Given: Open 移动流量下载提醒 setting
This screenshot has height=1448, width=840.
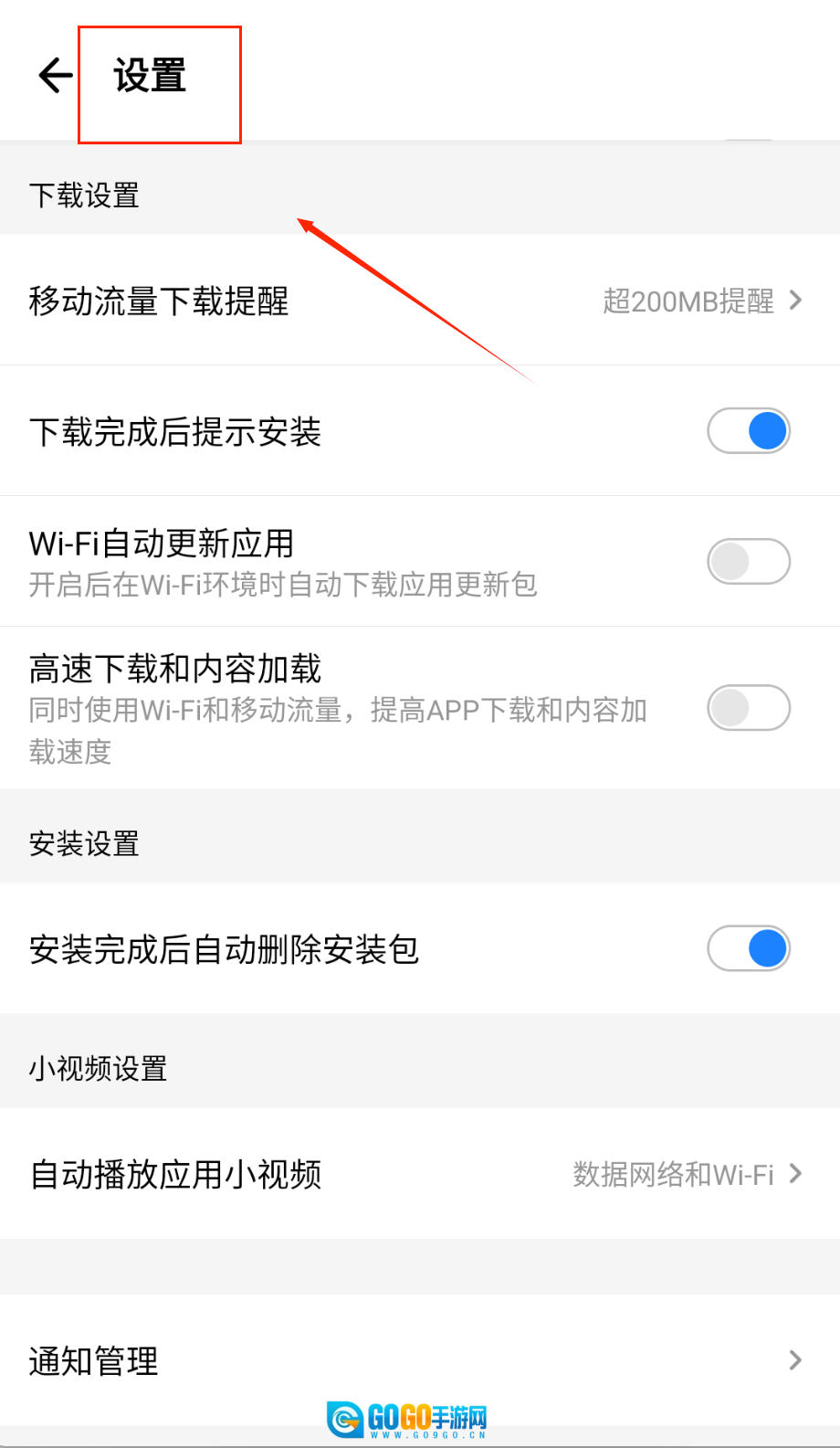Looking at the screenshot, I should coord(419,301).
